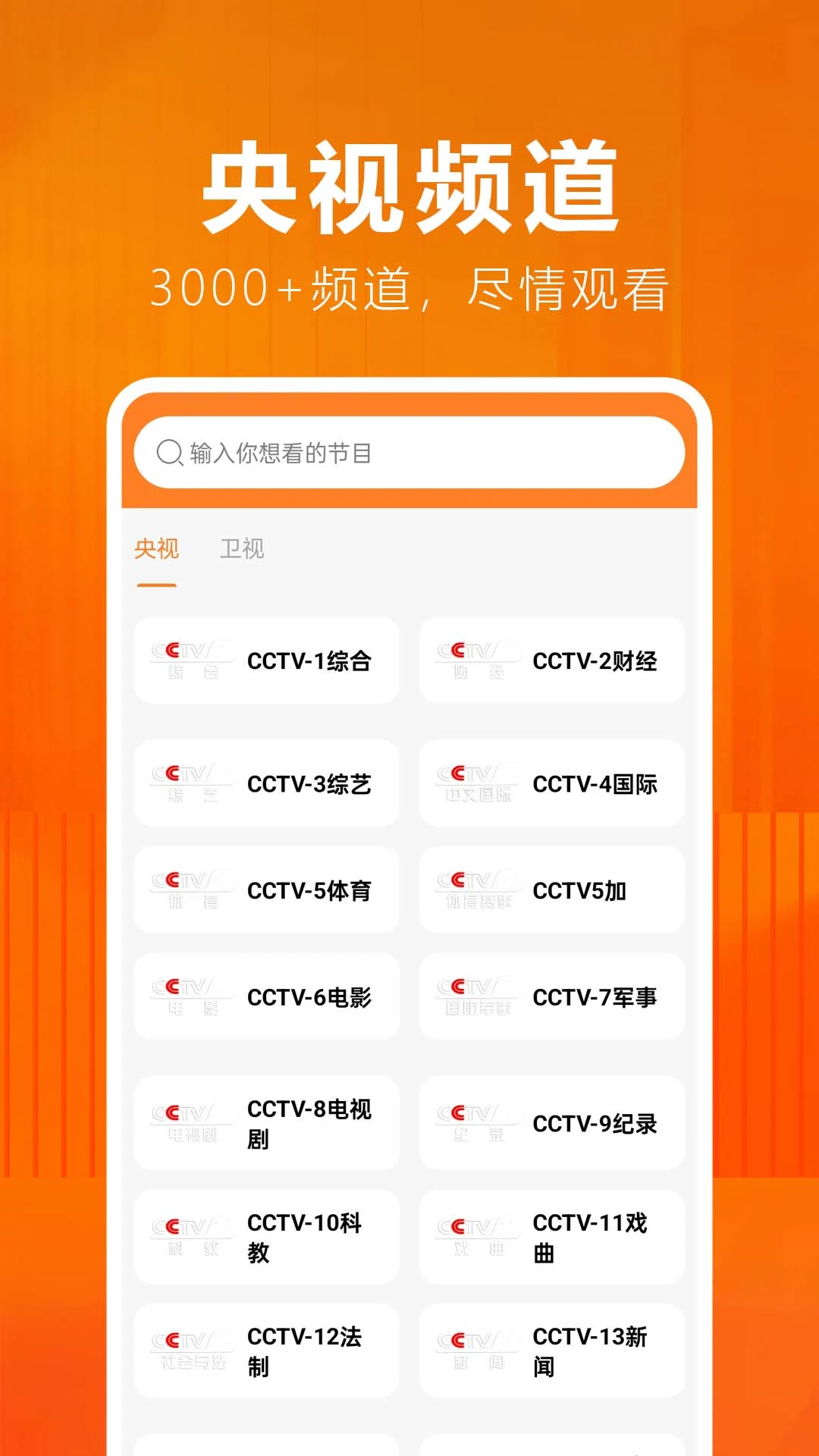
Task: Select the 央视 tab
Action: pyautogui.click(x=158, y=548)
